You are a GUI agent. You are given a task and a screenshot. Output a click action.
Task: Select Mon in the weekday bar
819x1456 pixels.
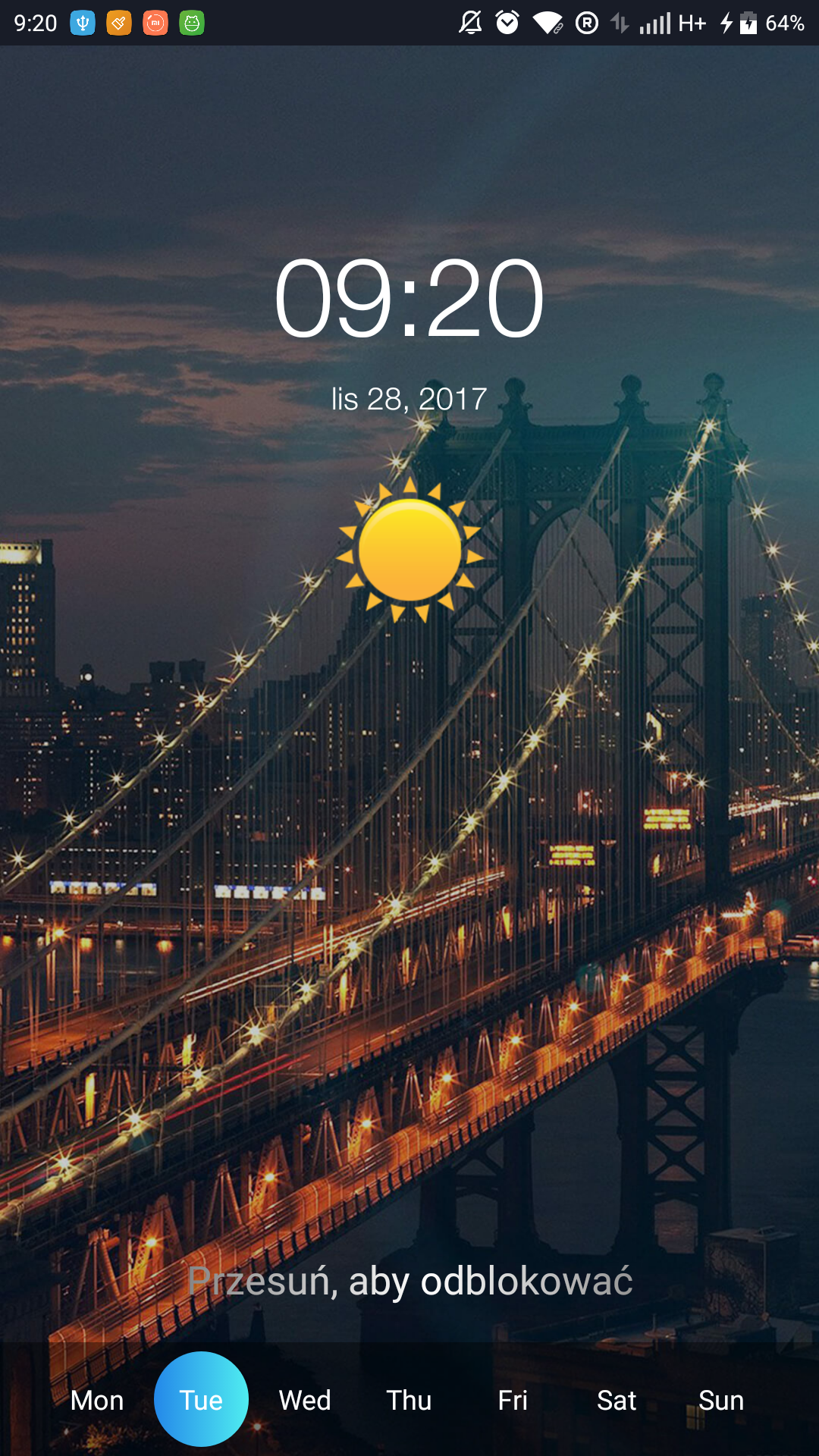(97, 1400)
